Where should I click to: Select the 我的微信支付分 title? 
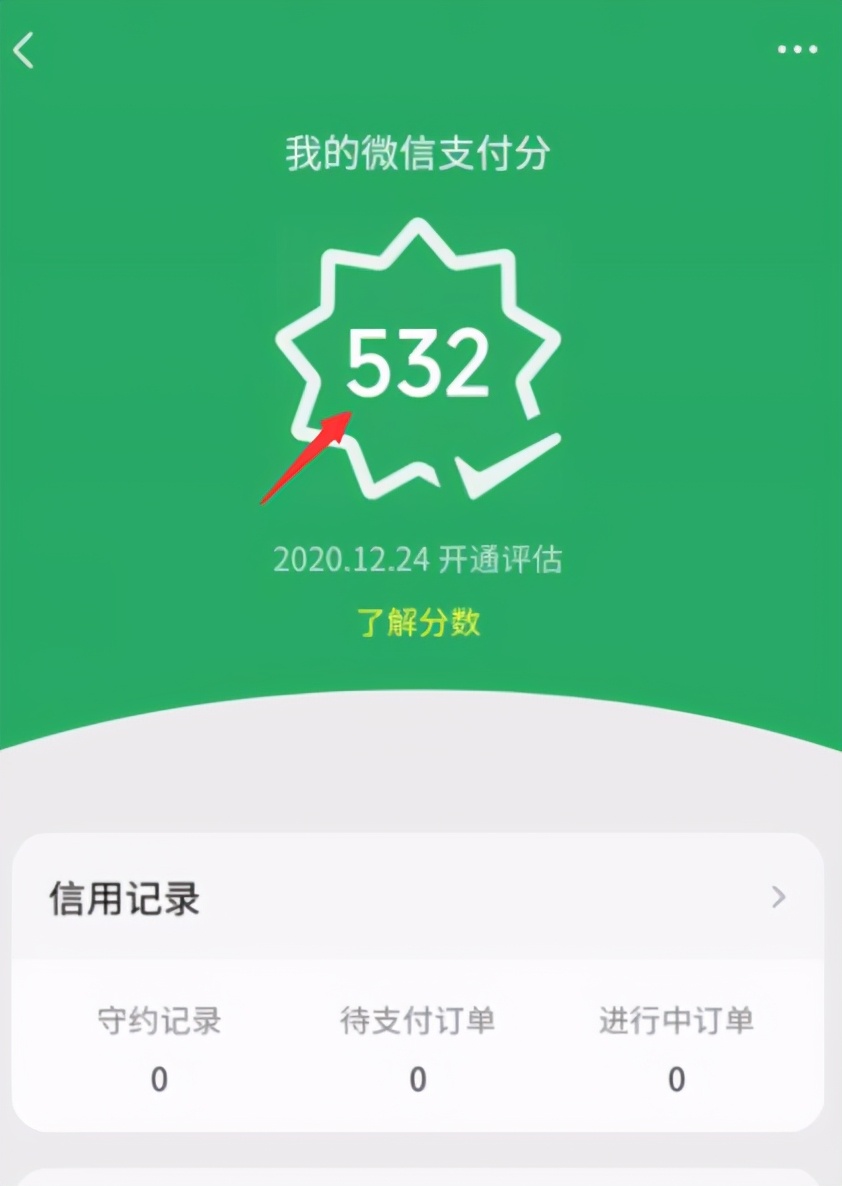[x=420, y=152]
